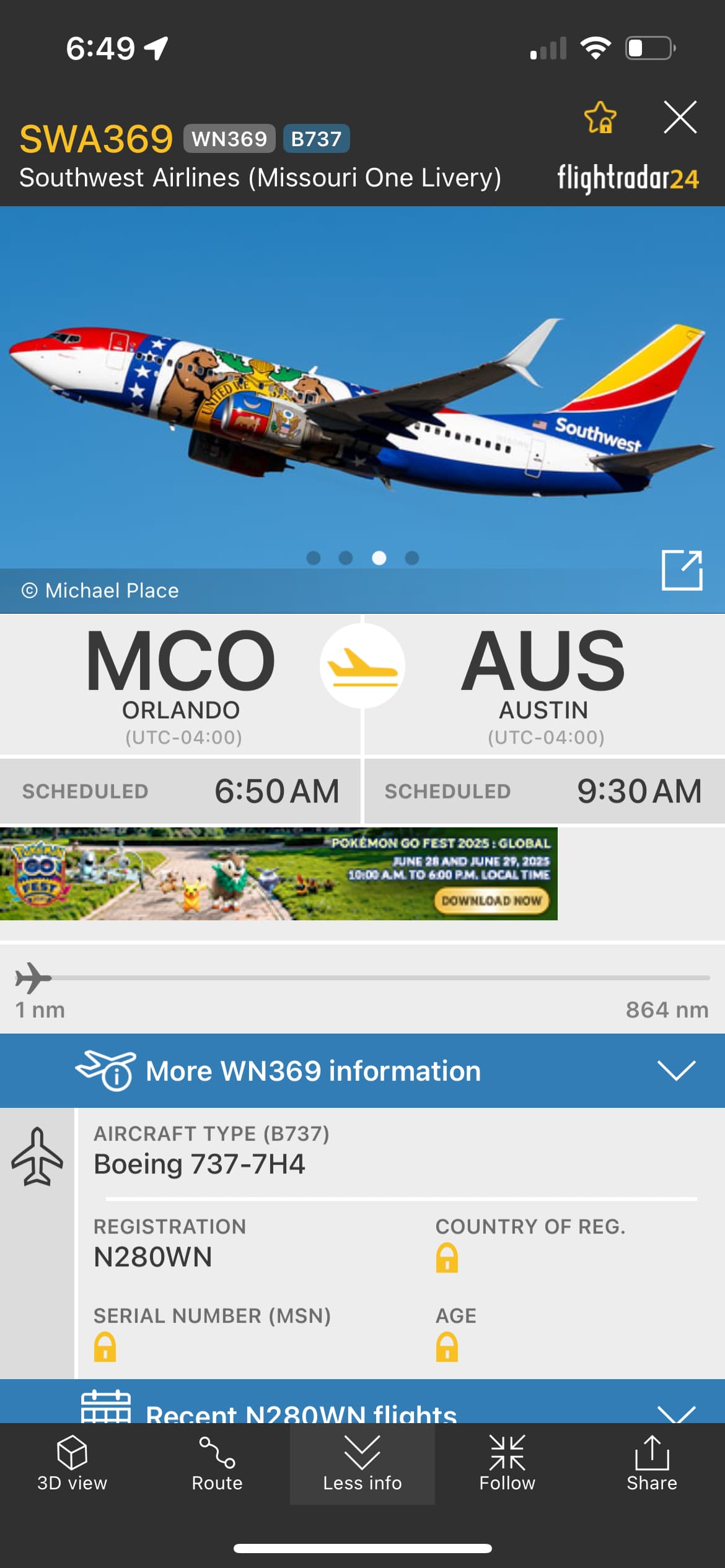The image size is (725, 1568).
Task: Share flight SWA369
Action: pos(652,1464)
